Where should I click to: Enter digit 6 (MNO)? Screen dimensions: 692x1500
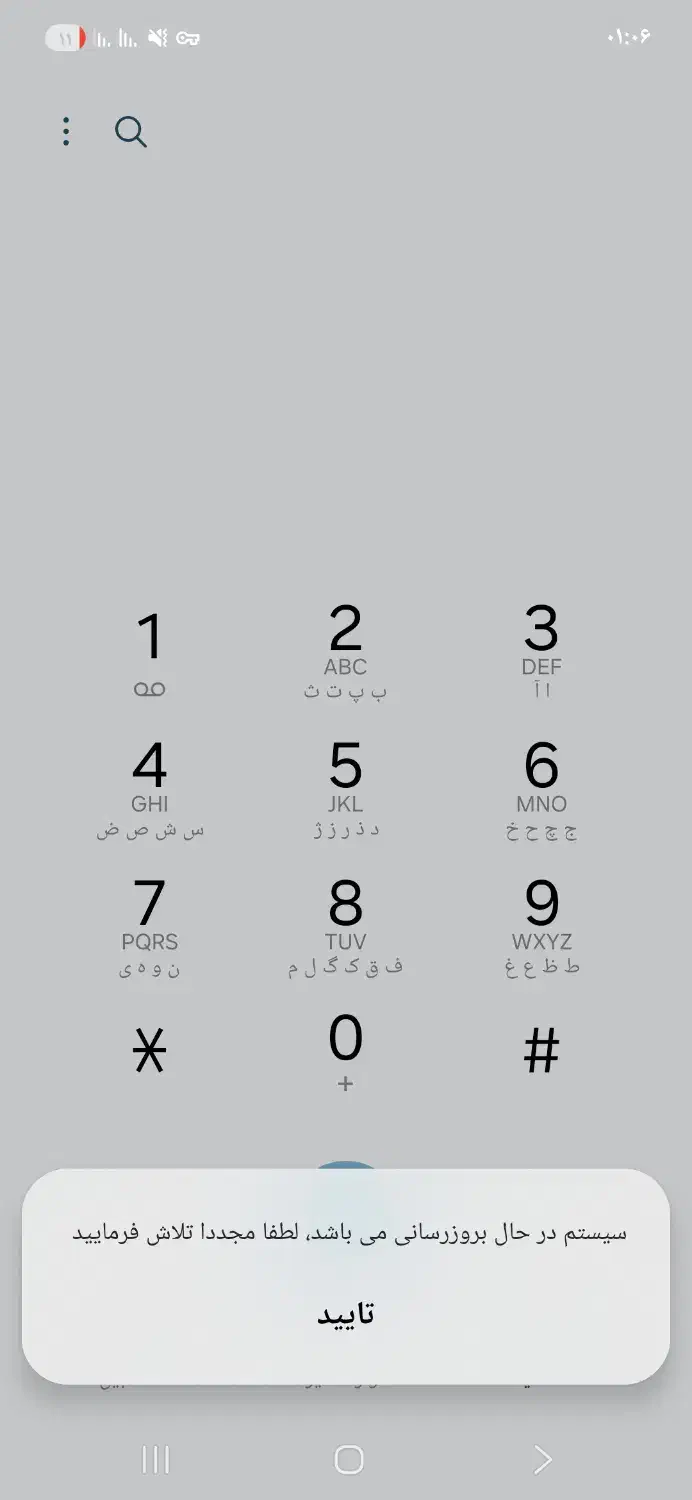click(541, 788)
